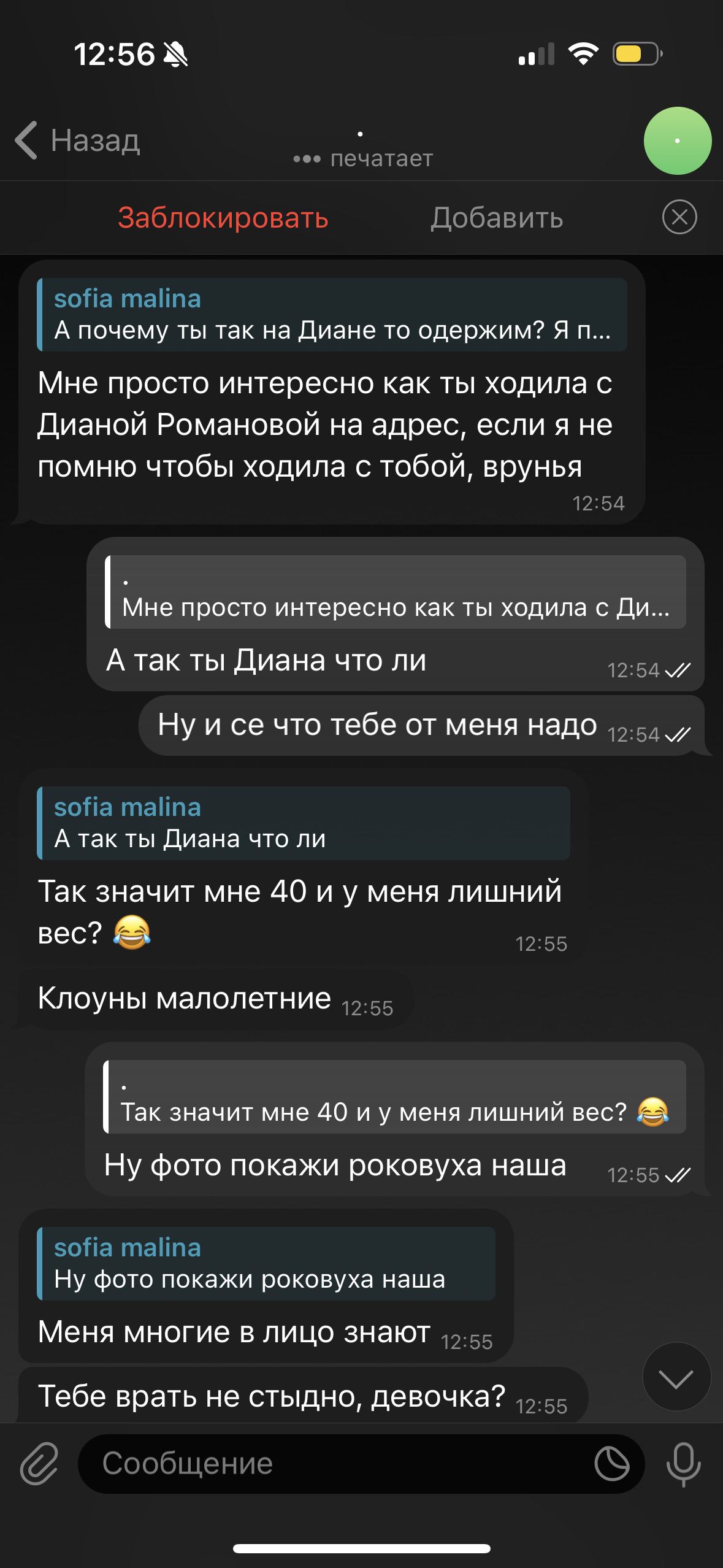The height and width of the screenshot is (1568, 723).
Task: Go back via the Назад button
Action: point(77,140)
